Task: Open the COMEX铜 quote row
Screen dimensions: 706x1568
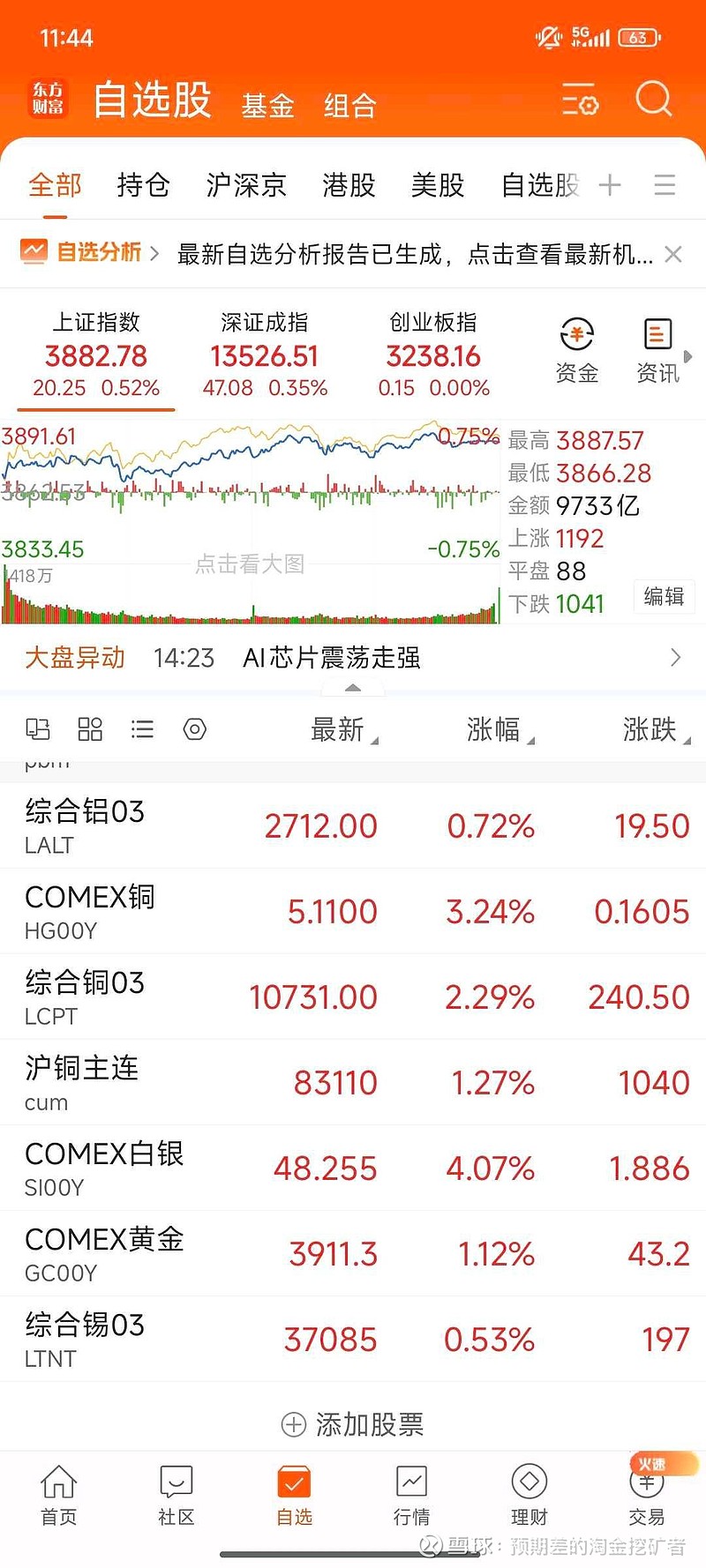Action: coord(353,912)
